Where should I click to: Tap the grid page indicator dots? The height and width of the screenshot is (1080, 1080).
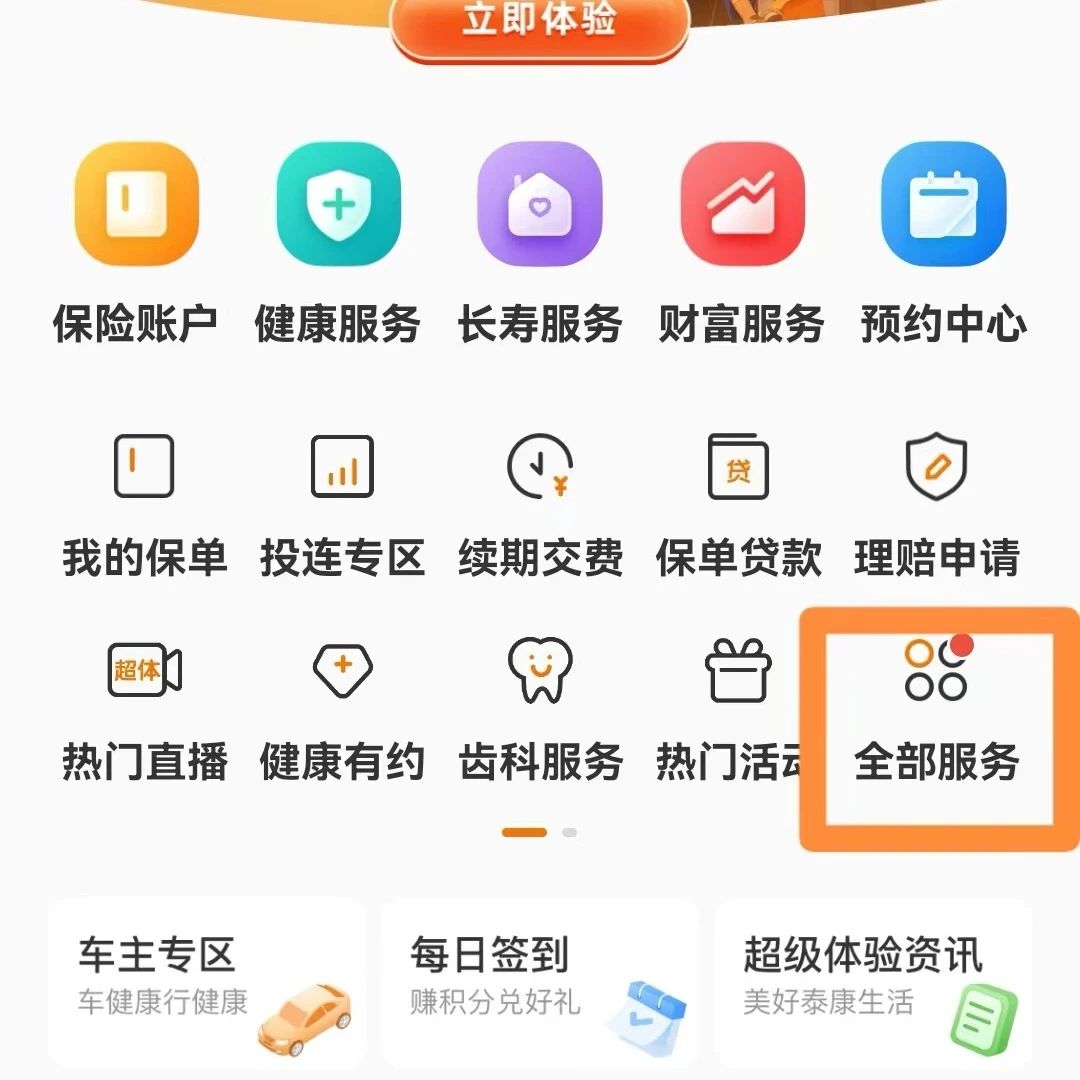click(540, 832)
